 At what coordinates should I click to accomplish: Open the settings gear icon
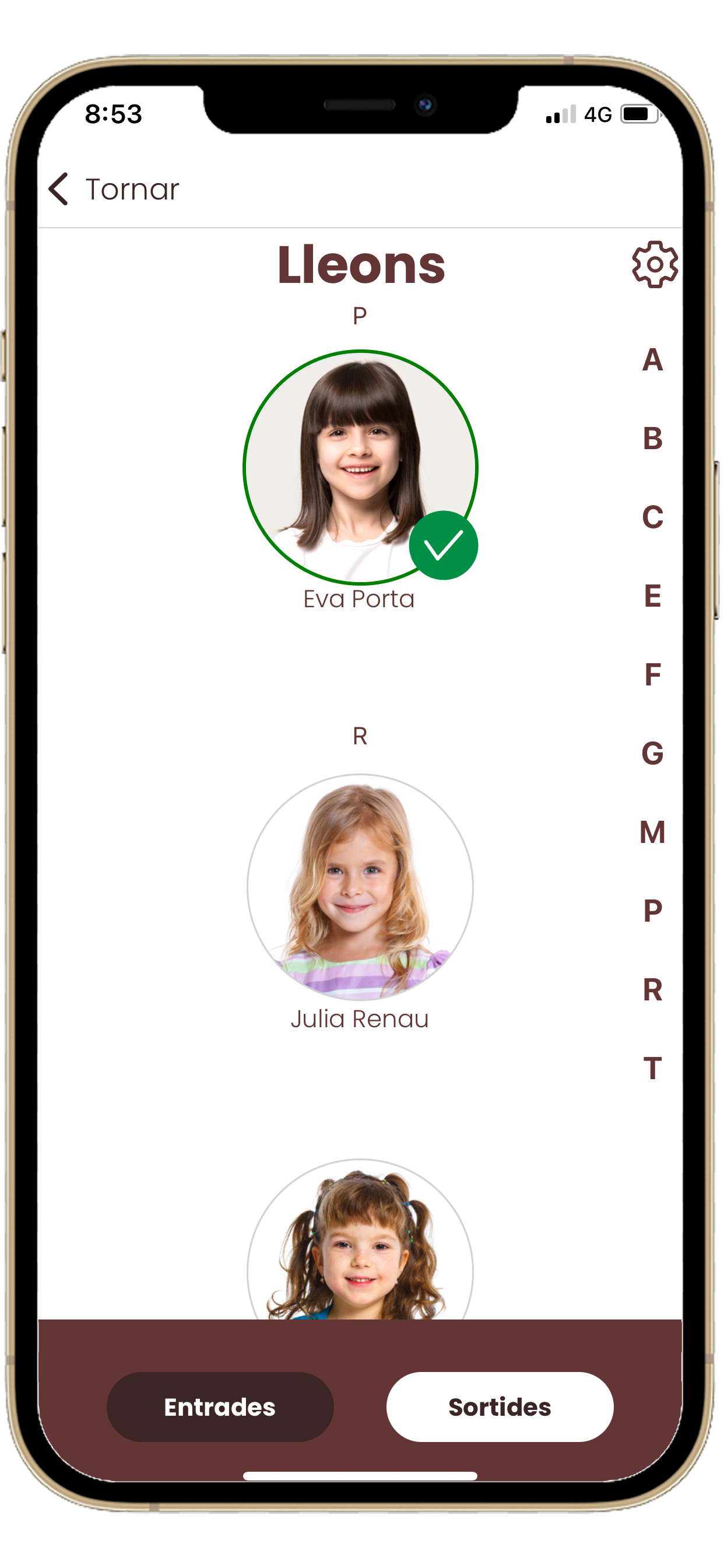coord(654,264)
